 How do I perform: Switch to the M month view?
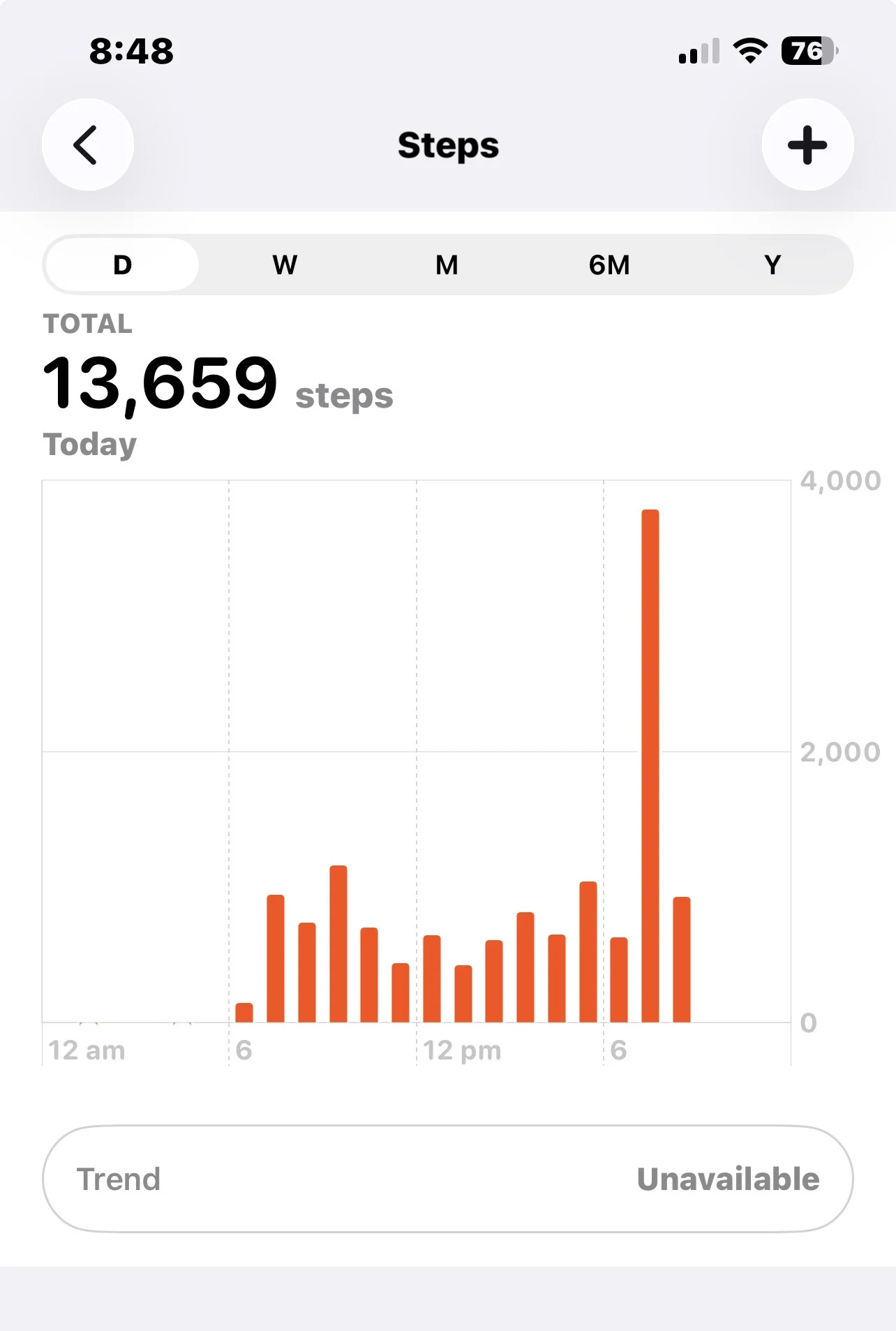point(447,265)
